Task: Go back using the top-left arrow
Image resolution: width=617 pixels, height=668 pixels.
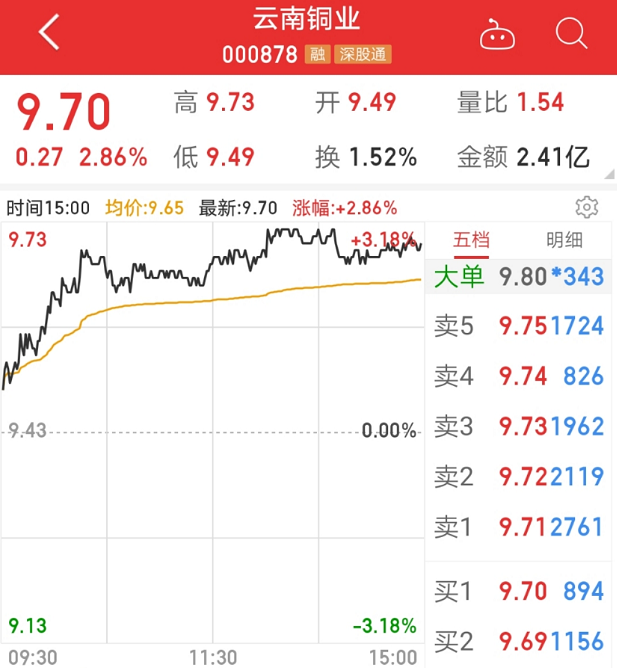Action: click(48, 33)
